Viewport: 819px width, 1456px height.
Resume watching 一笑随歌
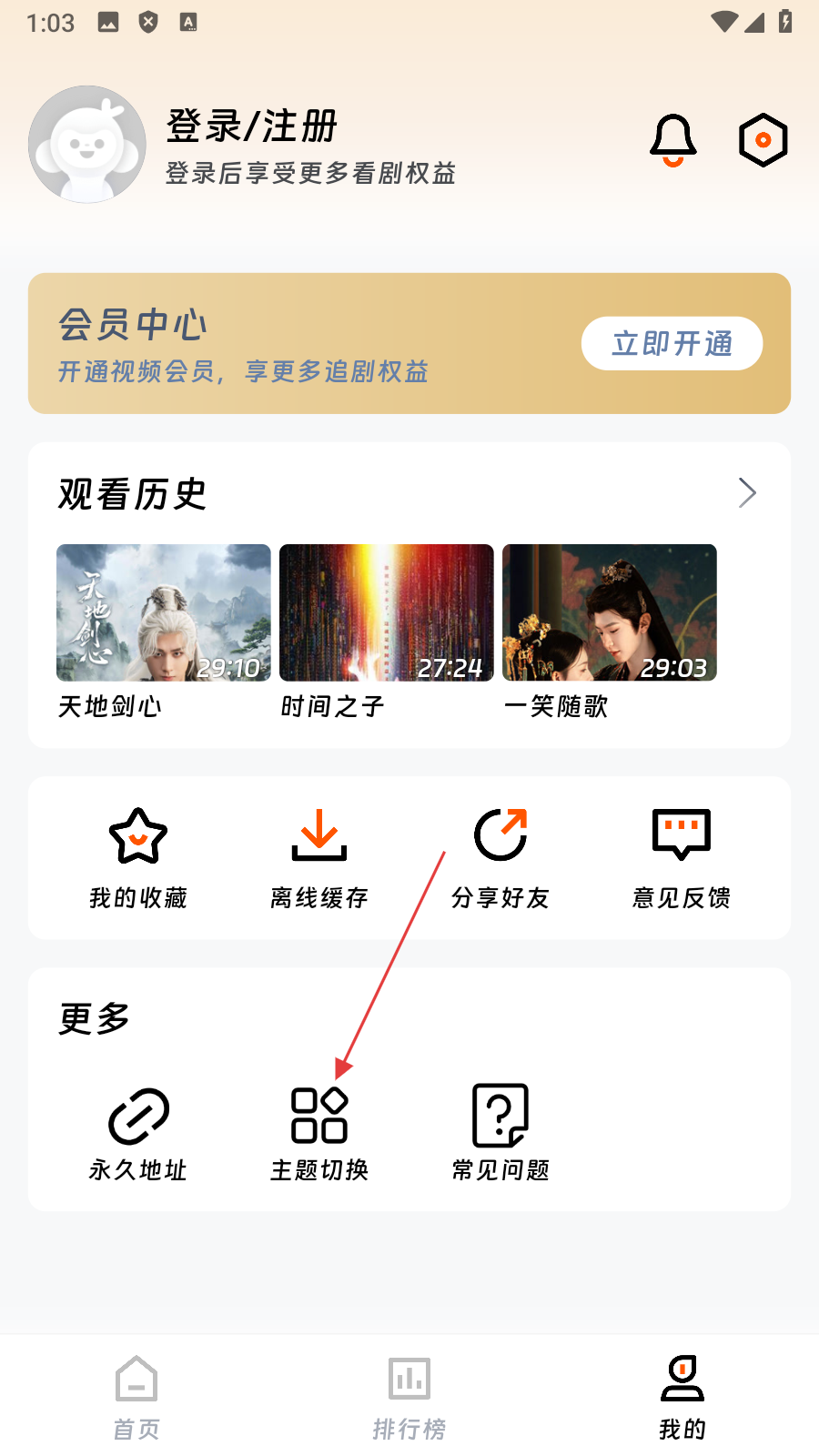[x=610, y=612]
